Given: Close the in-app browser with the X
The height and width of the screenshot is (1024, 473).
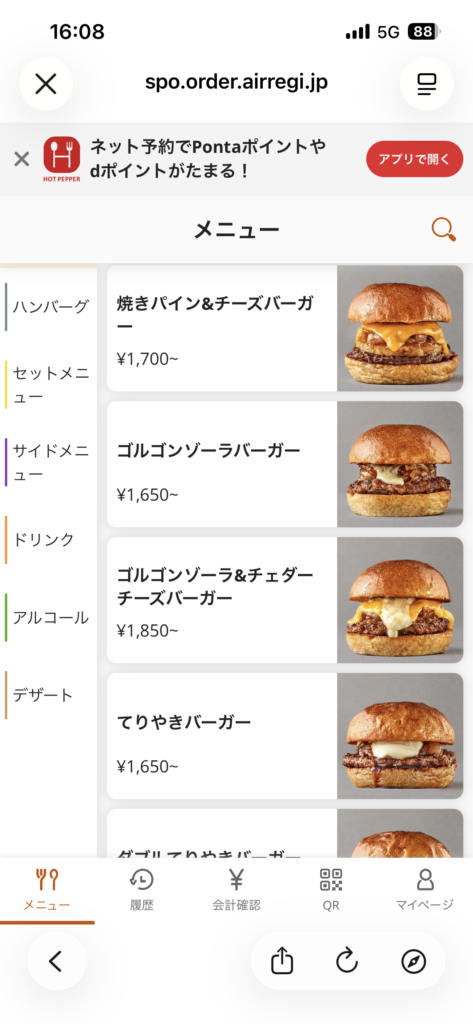Looking at the screenshot, I should [x=46, y=84].
